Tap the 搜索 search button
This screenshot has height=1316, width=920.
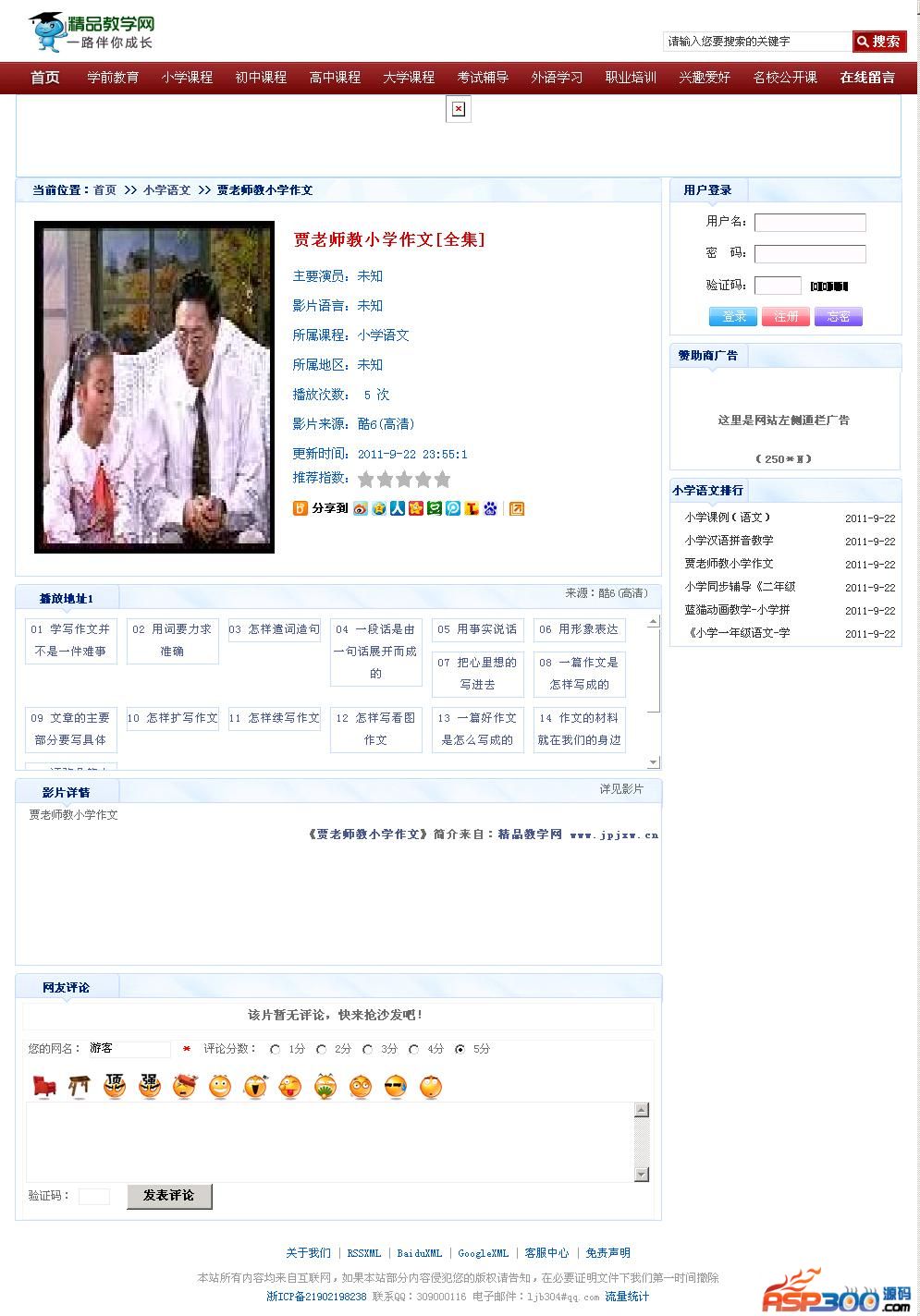coord(878,42)
